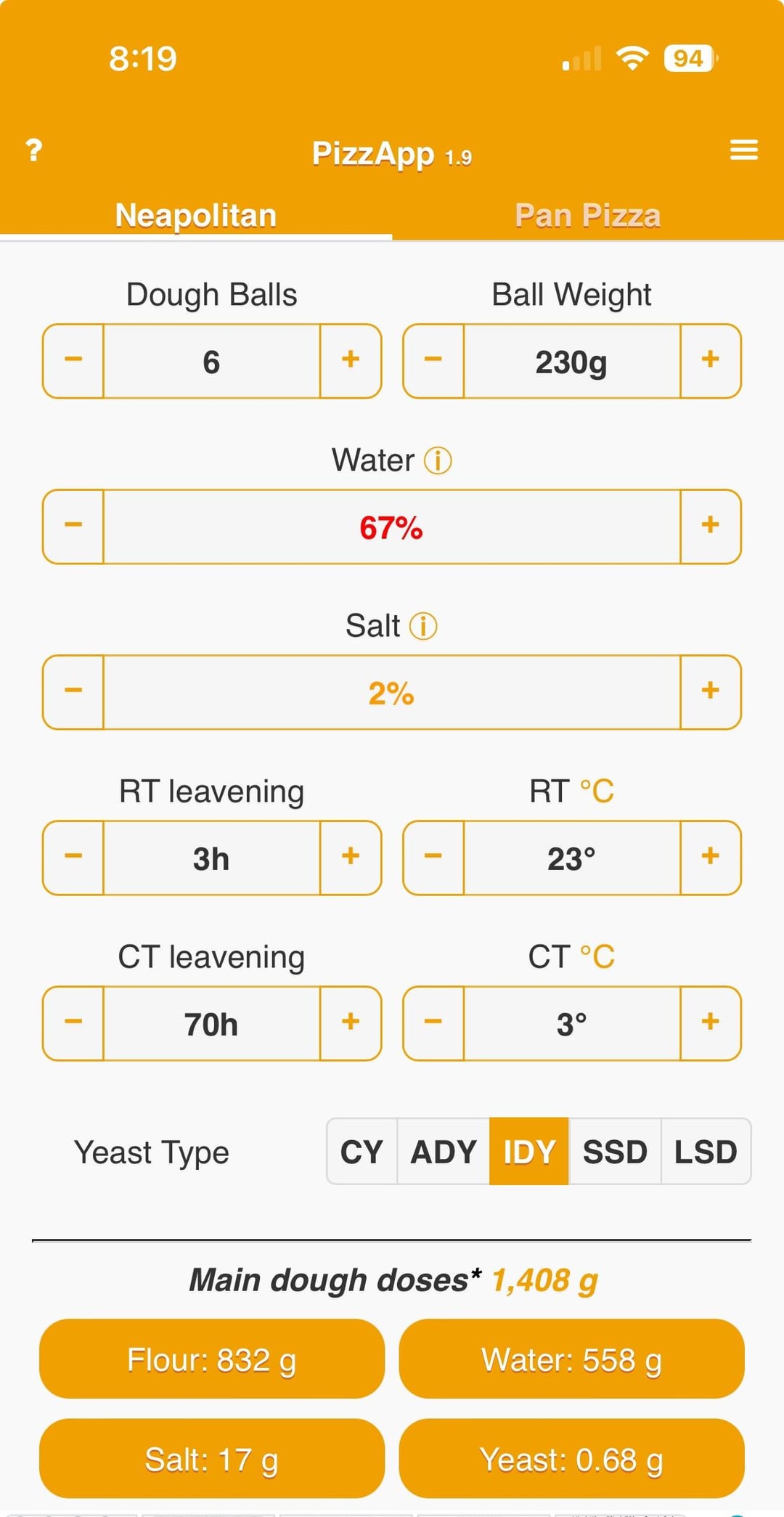Increase the number of dough balls
Viewport: 784px width, 1517px height.
click(351, 360)
